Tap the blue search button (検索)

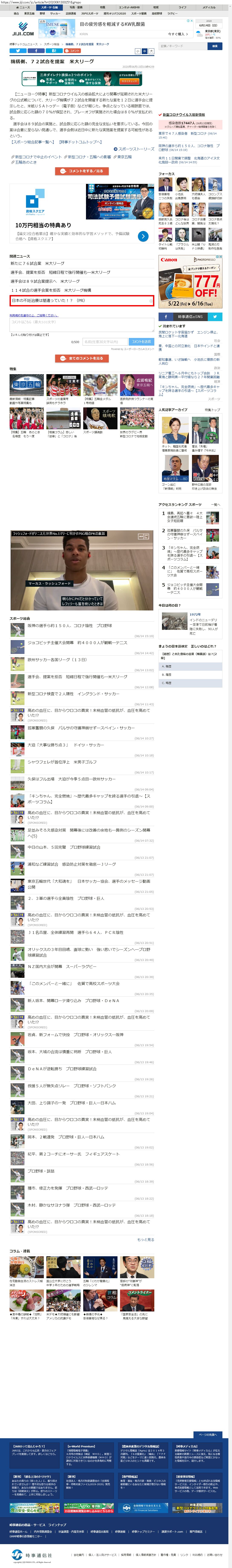pyautogui.click(x=214, y=46)
